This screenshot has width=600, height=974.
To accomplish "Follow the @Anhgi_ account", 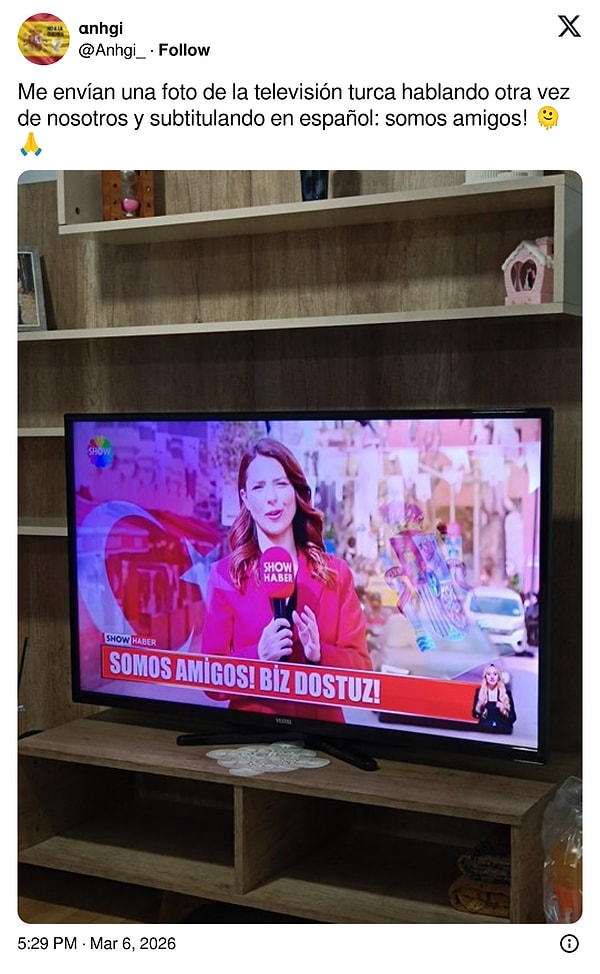I will [x=184, y=50].
